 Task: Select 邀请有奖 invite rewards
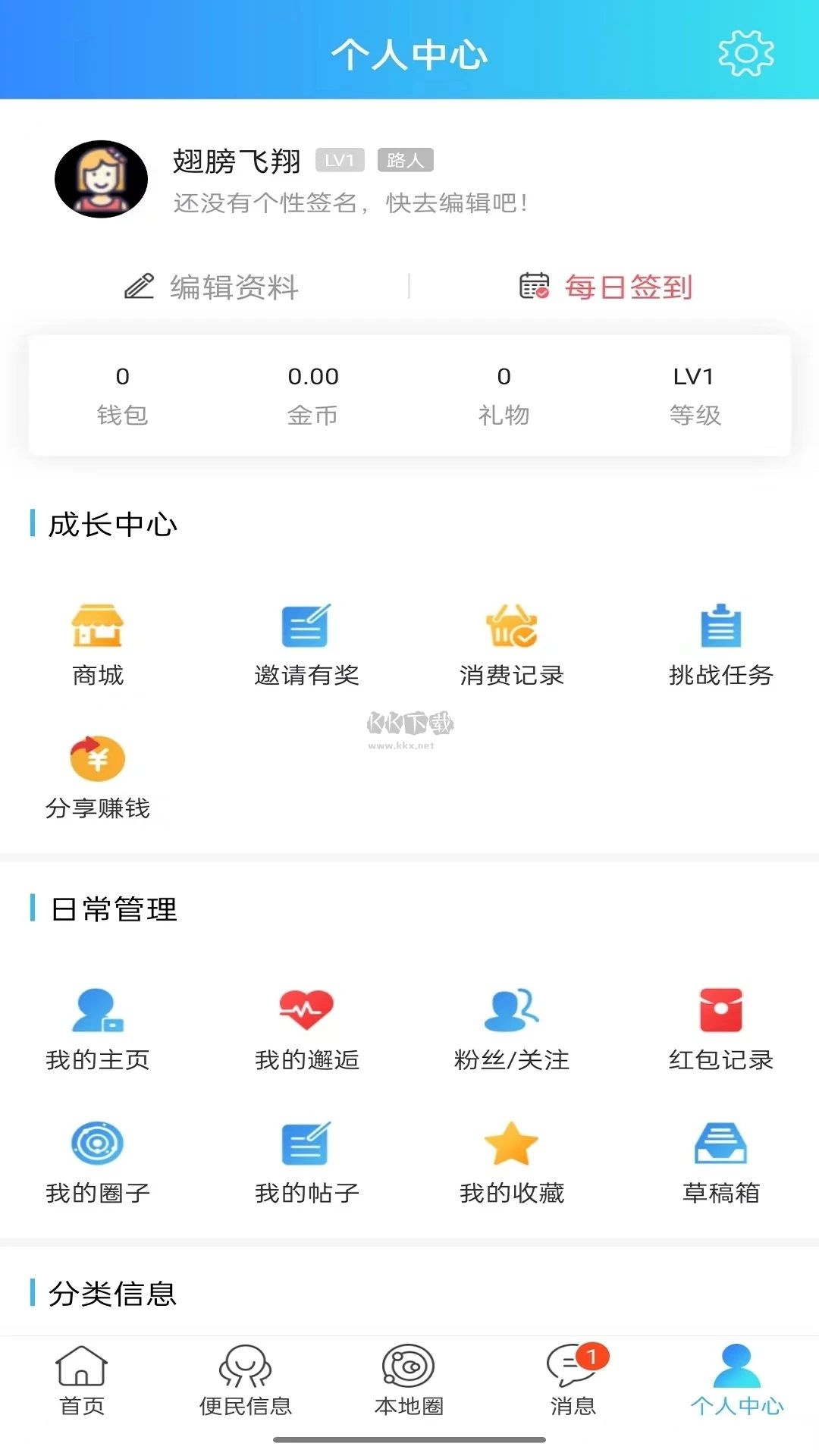coord(306,643)
